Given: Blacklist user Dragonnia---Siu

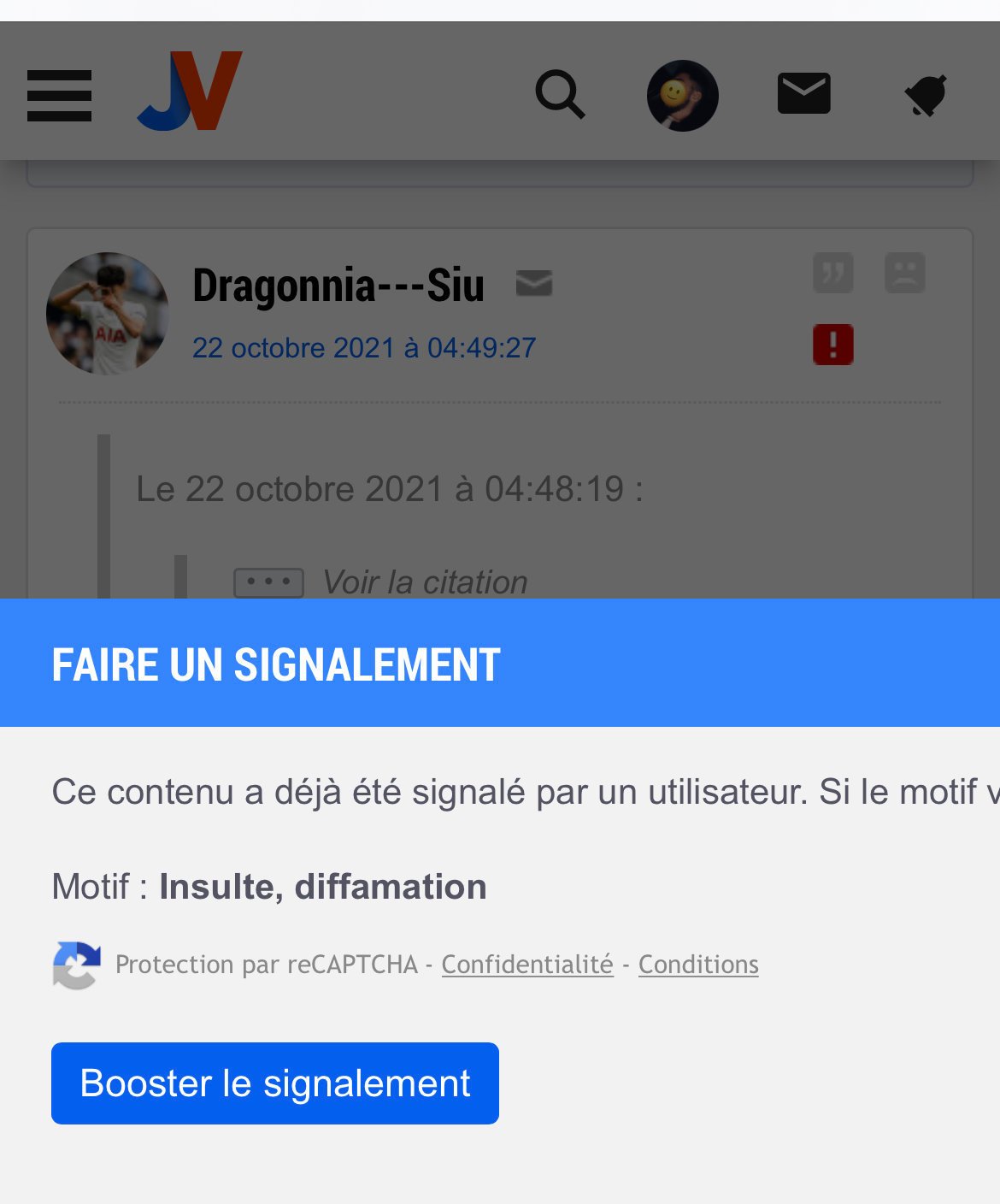Looking at the screenshot, I should pos(904,273).
